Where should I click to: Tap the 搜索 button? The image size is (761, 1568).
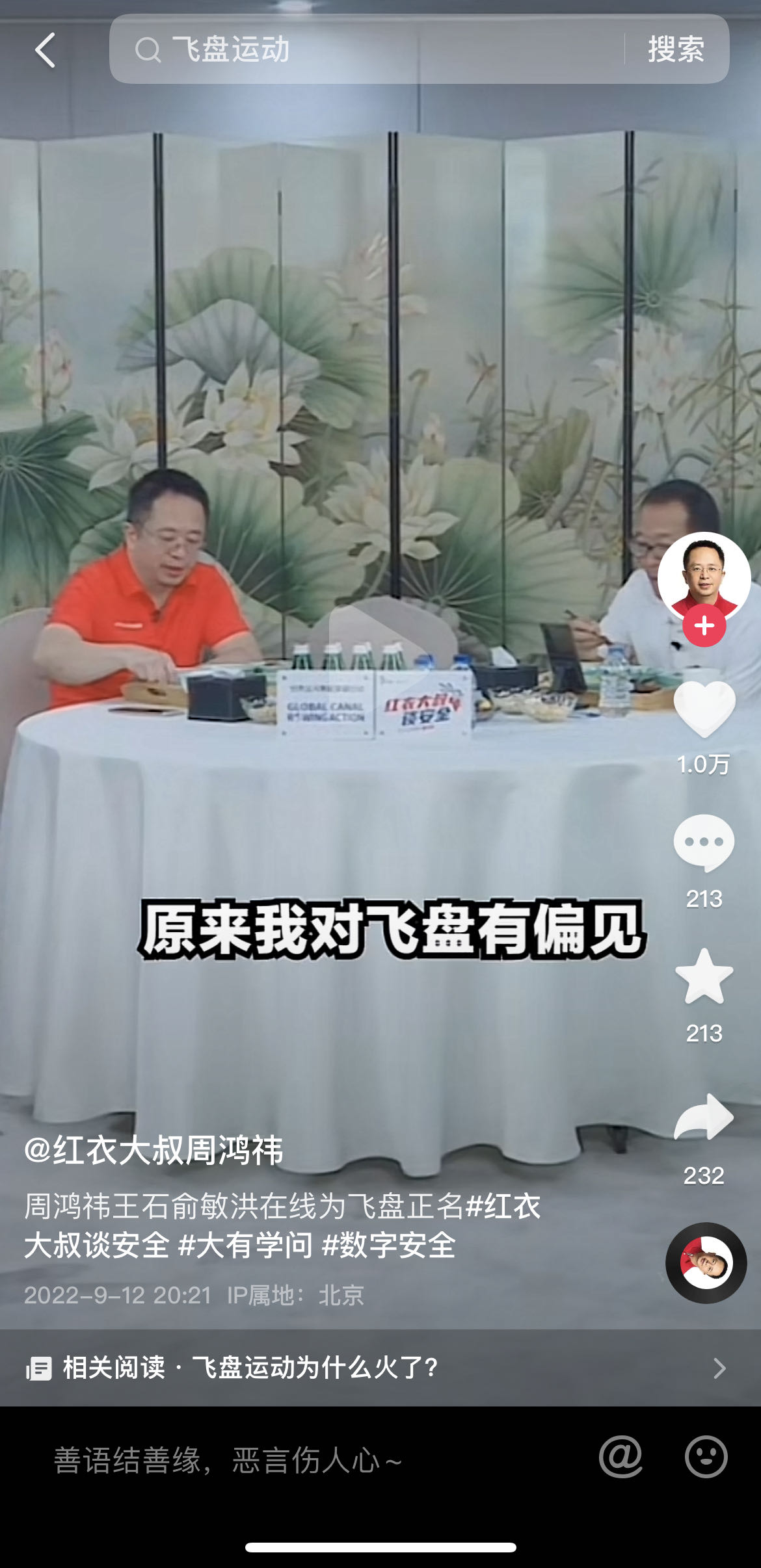coord(676,49)
